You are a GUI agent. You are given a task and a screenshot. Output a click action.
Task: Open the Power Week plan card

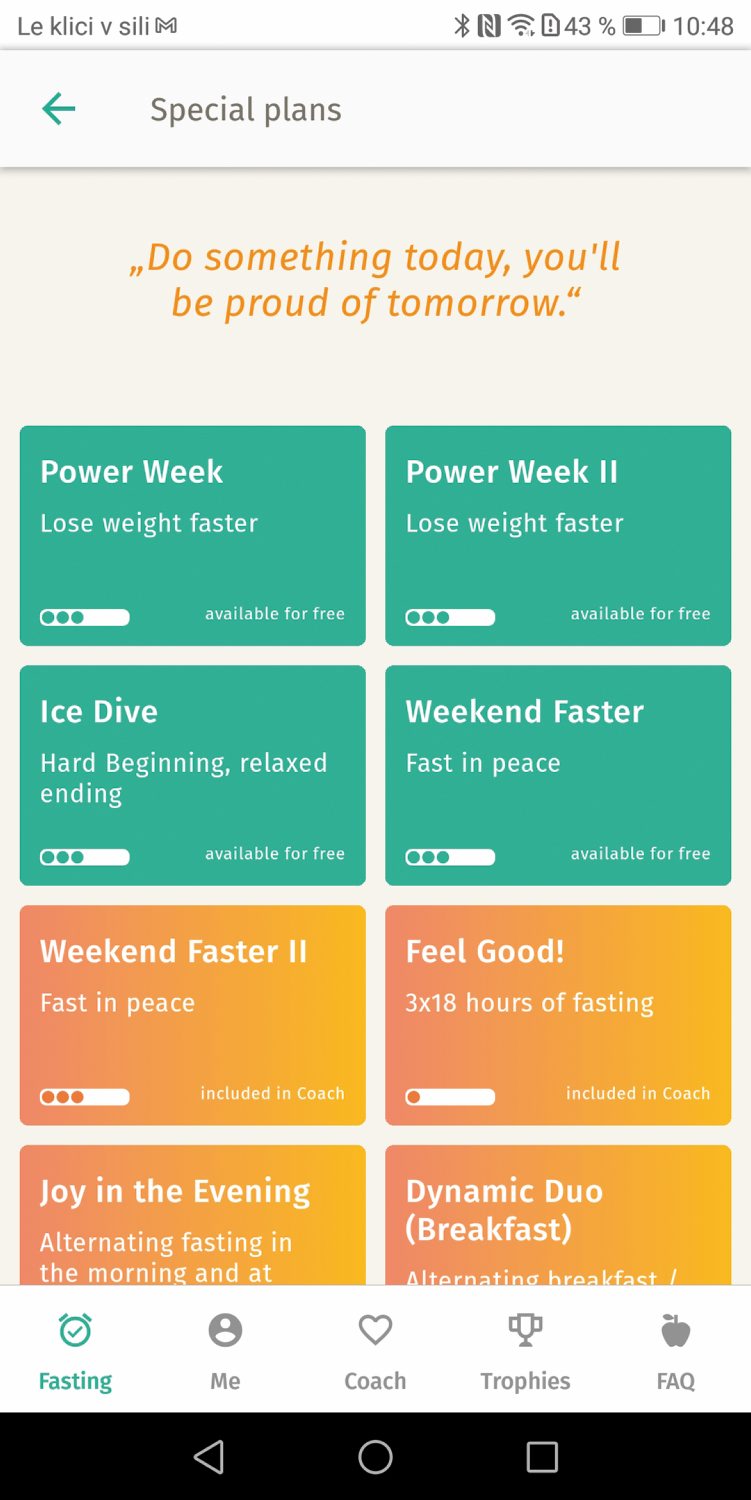(193, 536)
